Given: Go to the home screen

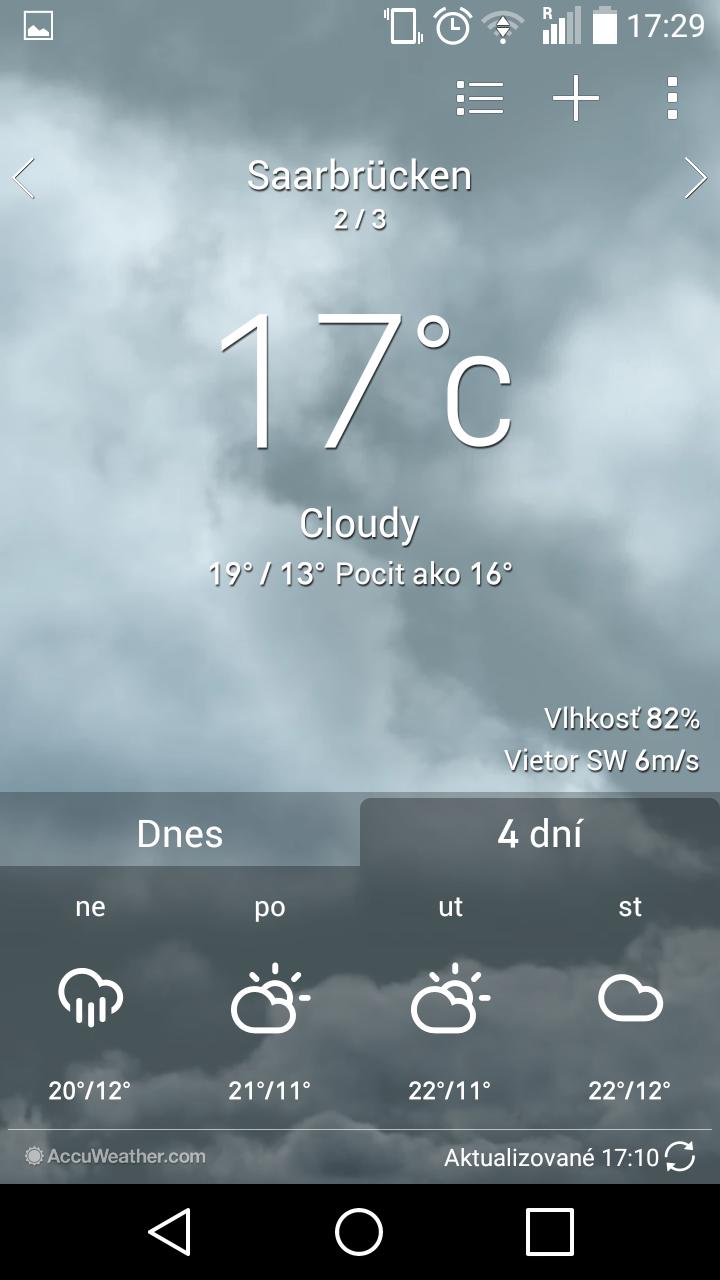Looking at the screenshot, I should point(359,1231).
